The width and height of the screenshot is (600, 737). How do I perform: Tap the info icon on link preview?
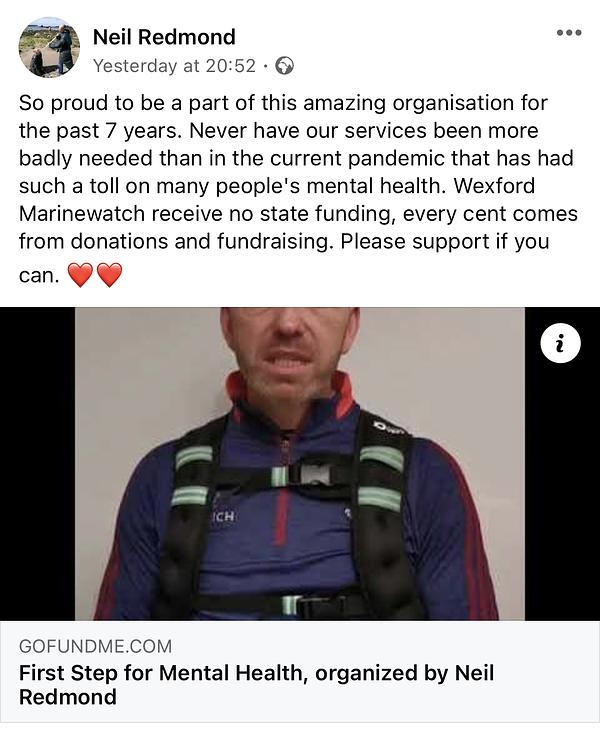coord(560,344)
